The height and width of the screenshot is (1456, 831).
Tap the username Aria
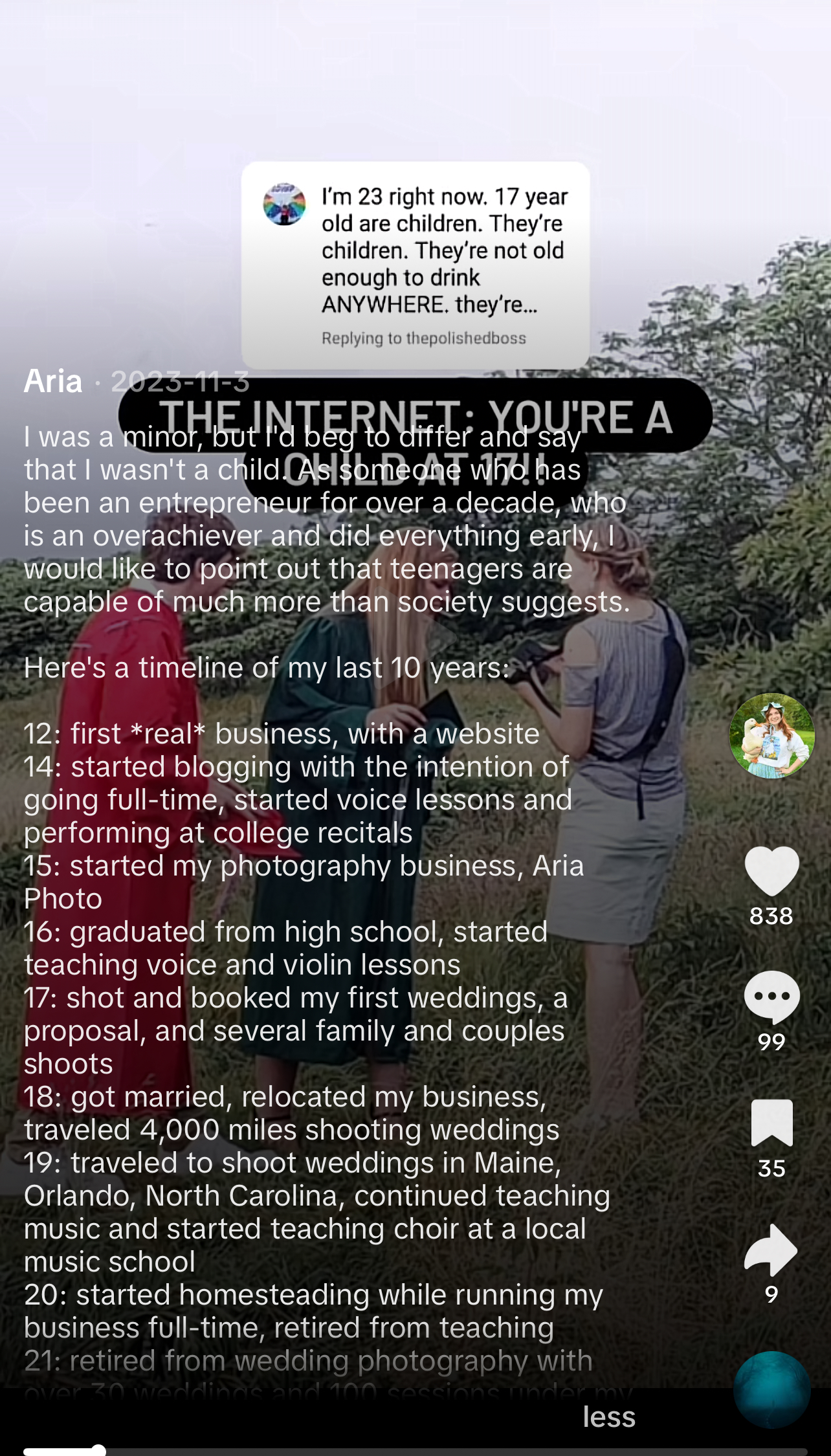[53, 381]
